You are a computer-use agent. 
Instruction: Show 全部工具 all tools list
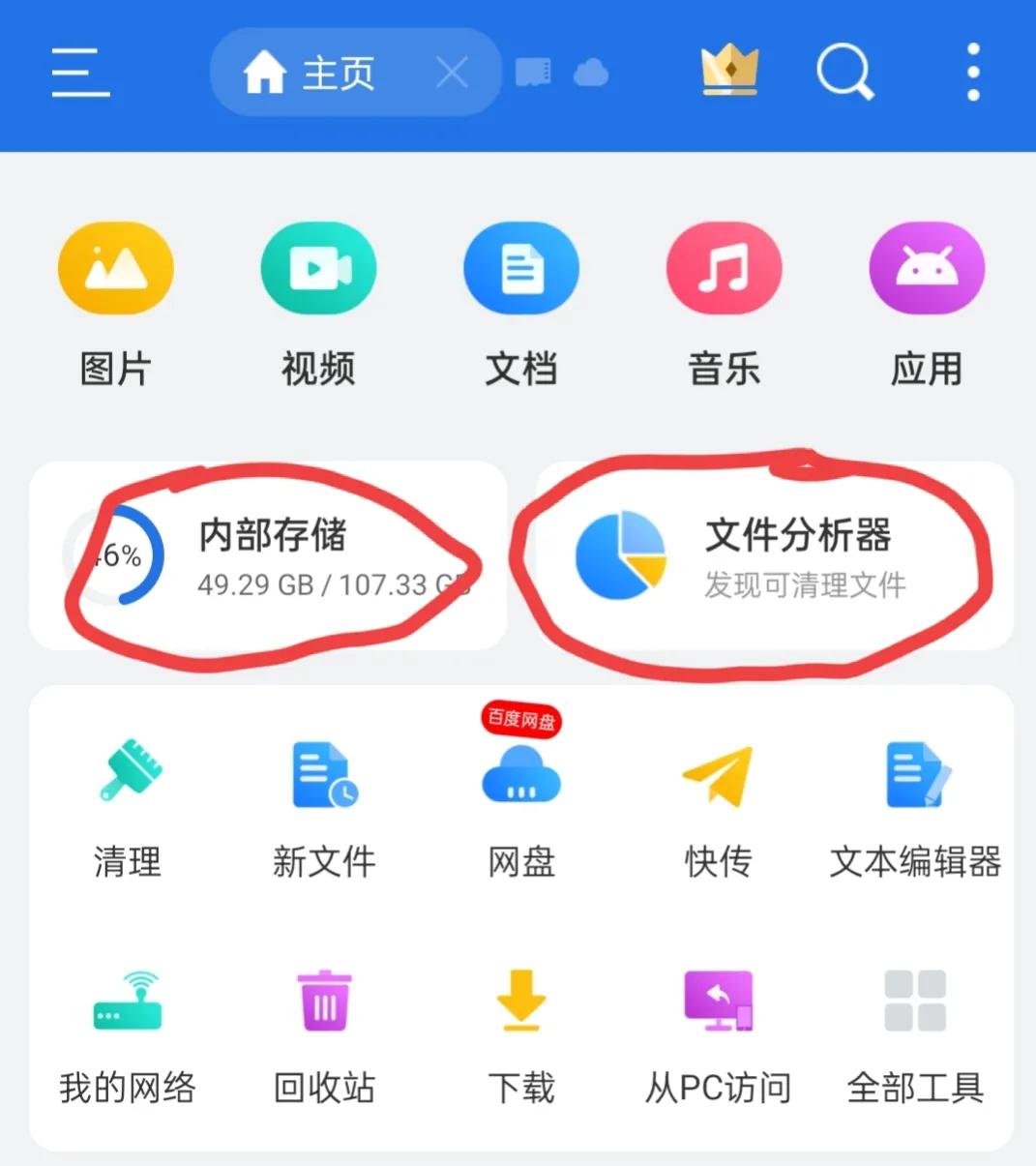click(914, 1002)
